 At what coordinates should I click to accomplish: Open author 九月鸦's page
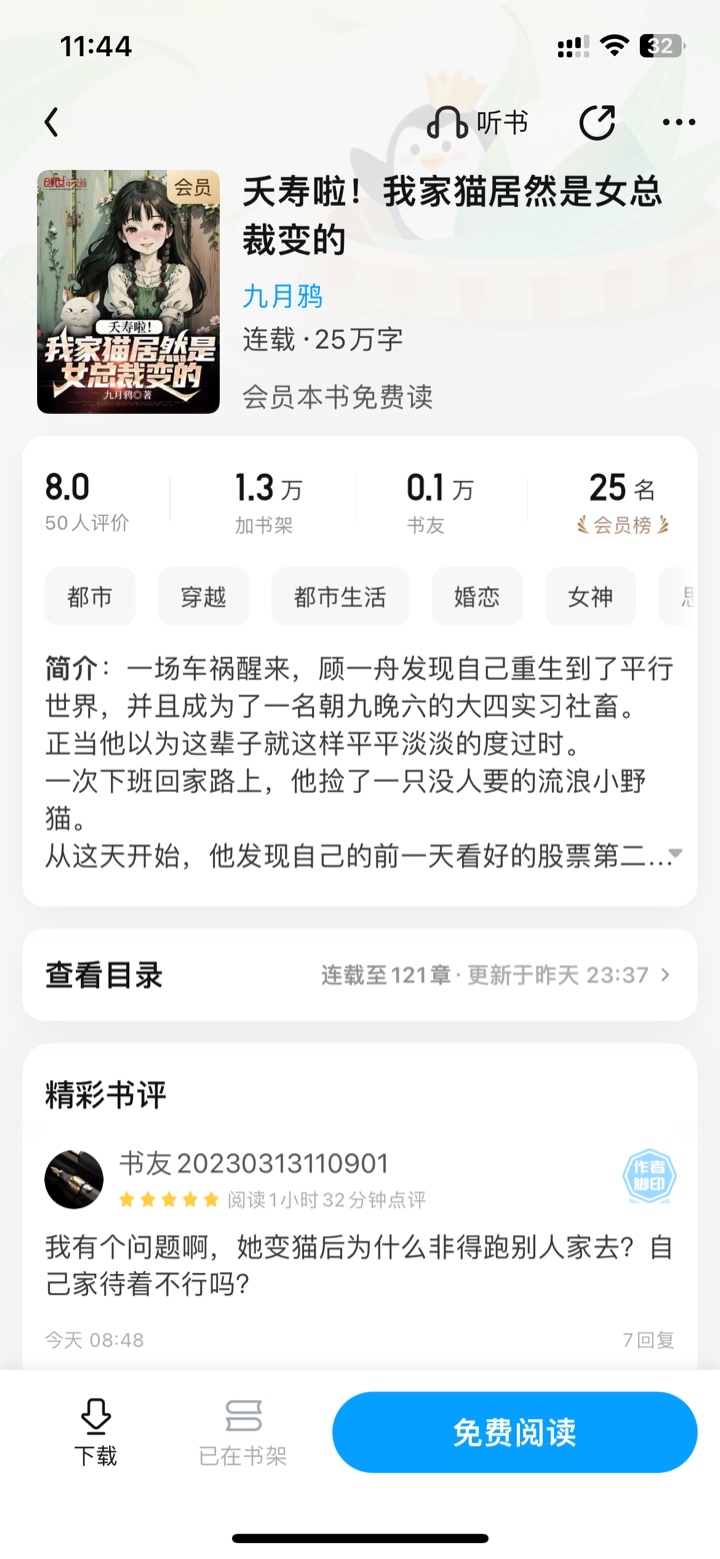283,296
